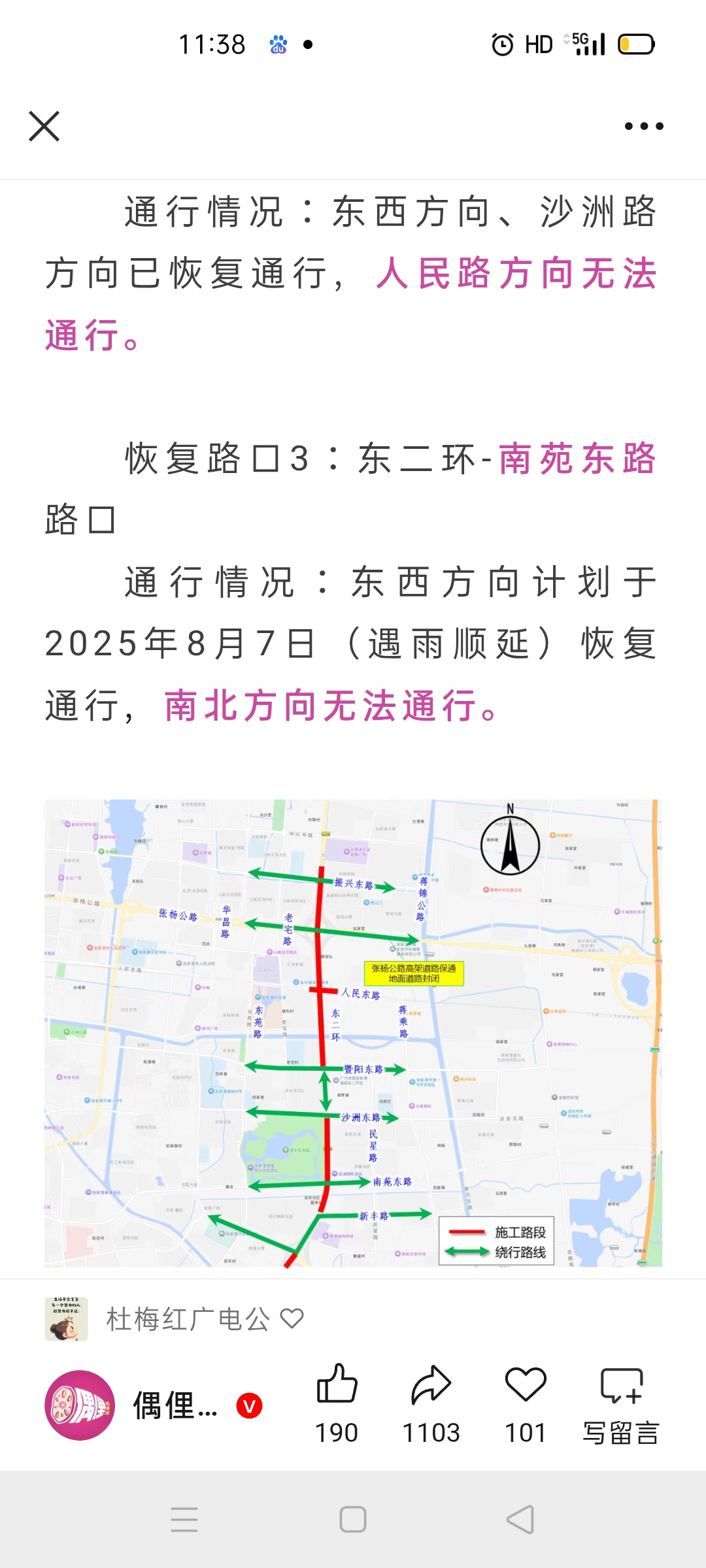706x1568 pixels.
Task: Open the 偶俚 account profile
Action: [x=80, y=1405]
